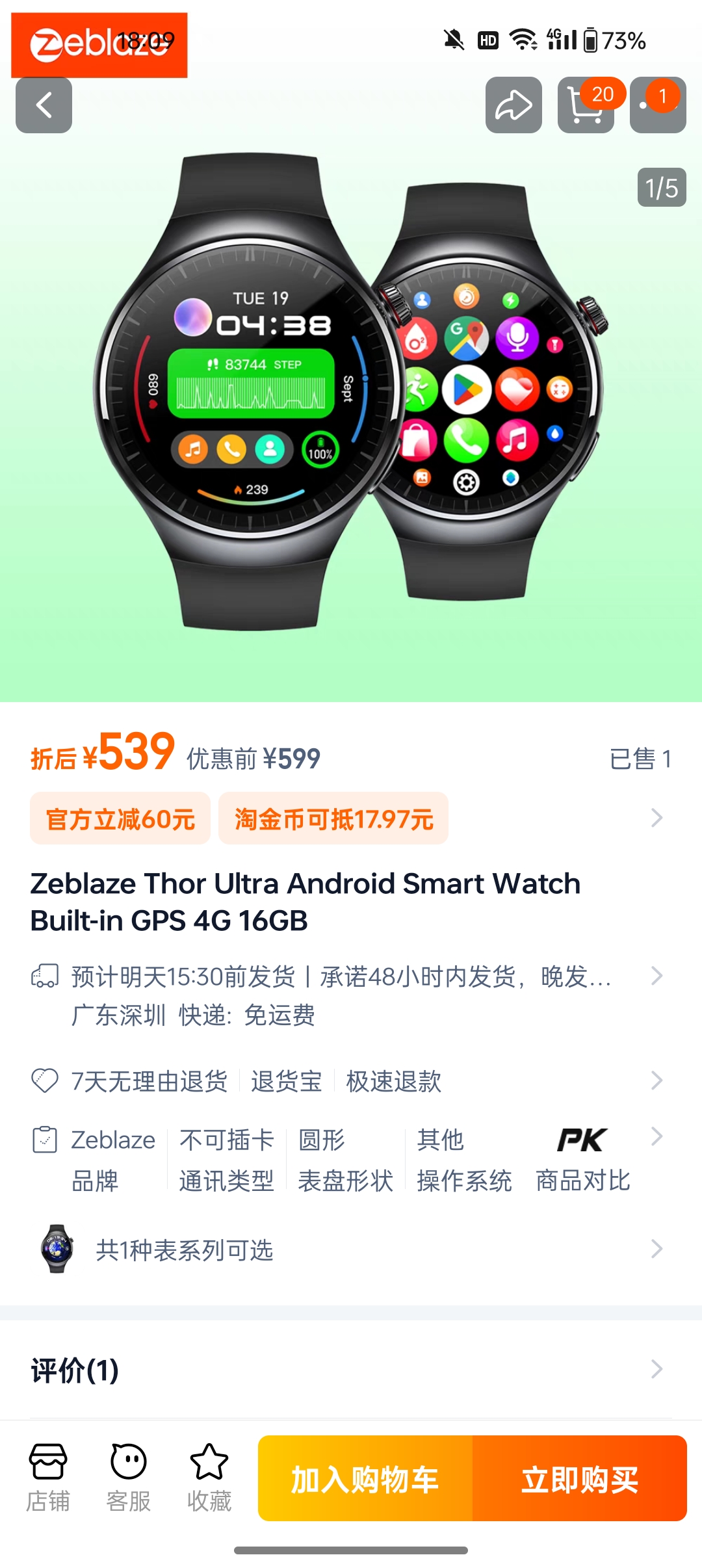Open the 评价(1) reviews section
702x1568 pixels.
pyautogui.click(x=351, y=1370)
